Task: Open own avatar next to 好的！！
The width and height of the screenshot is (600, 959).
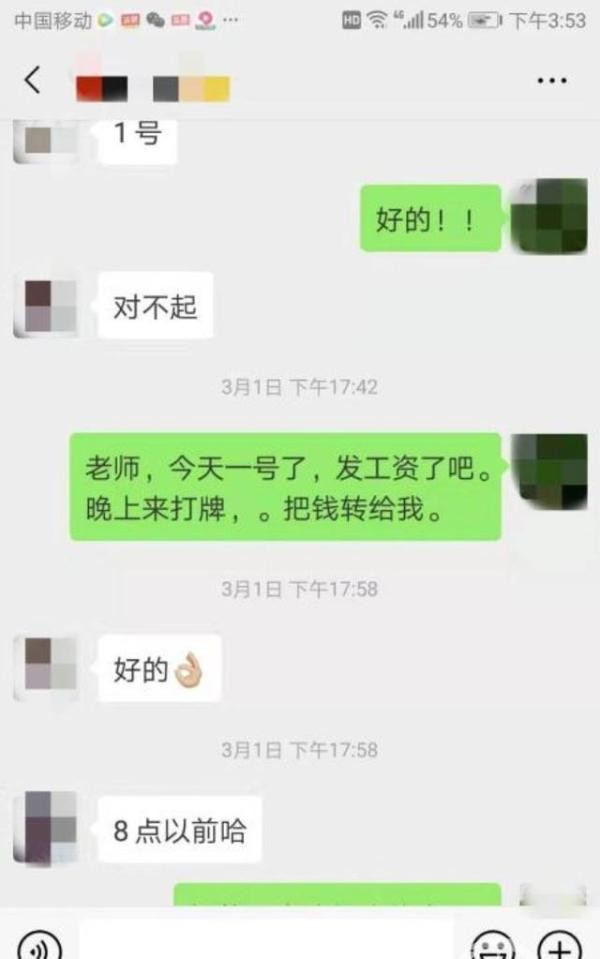Action: coord(549,216)
